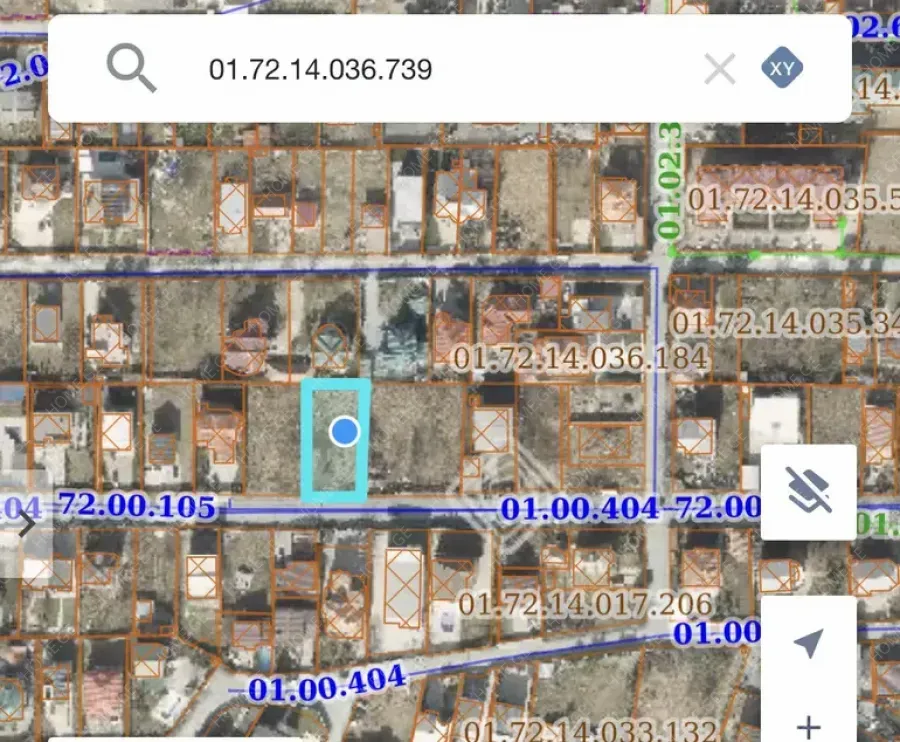Viewport: 900px width, 742px height.
Task: Center map on my location arrow
Action: pos(808,644)
